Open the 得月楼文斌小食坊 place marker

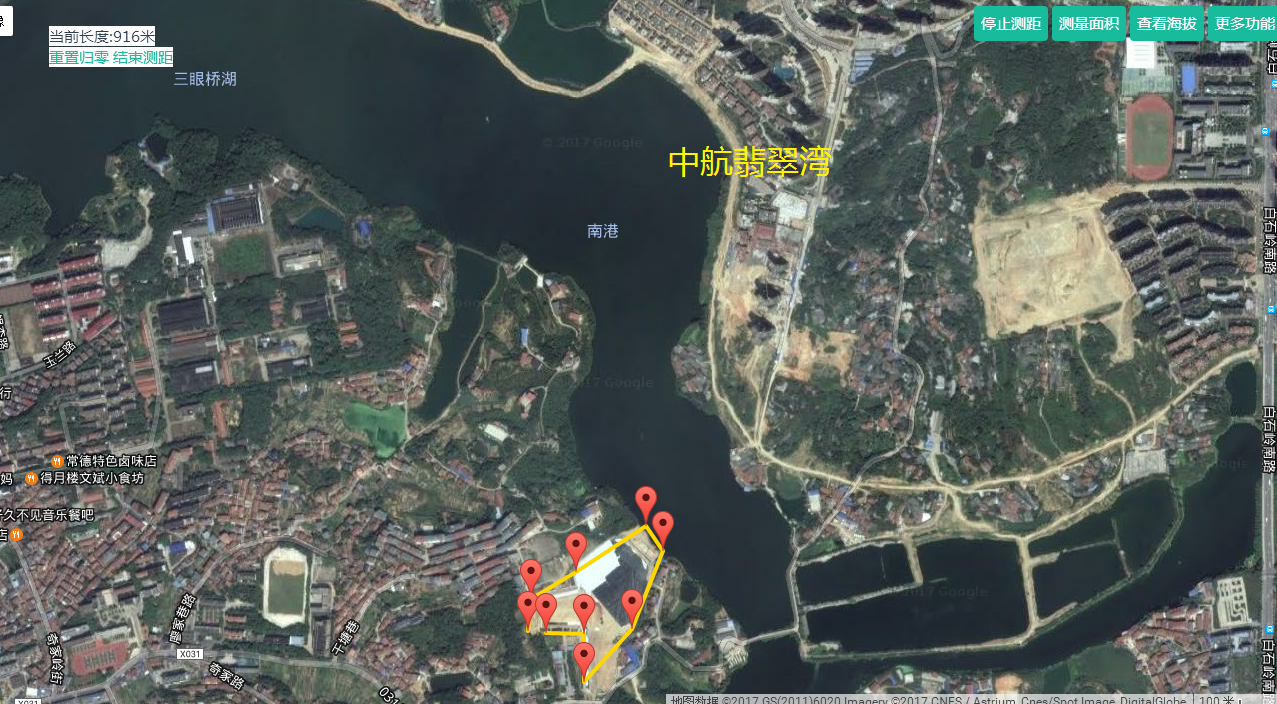(32, 478)
